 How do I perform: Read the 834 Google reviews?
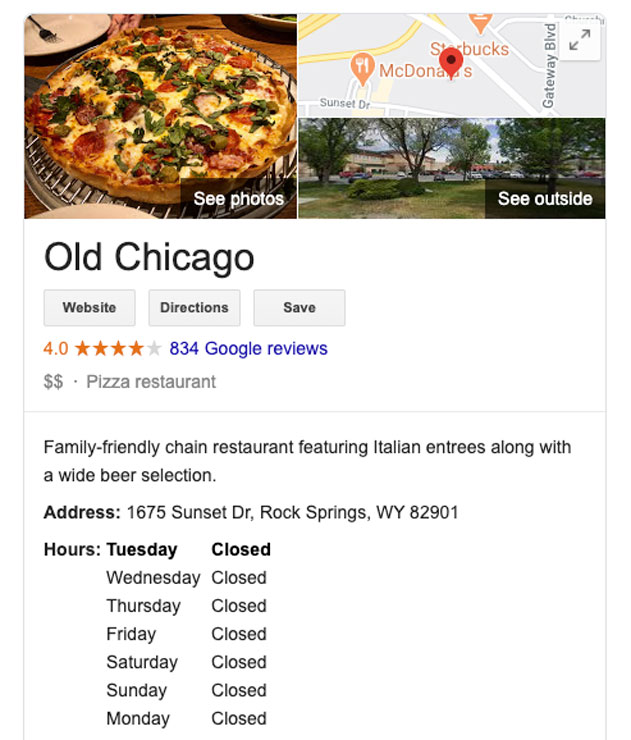click(248, 348)
